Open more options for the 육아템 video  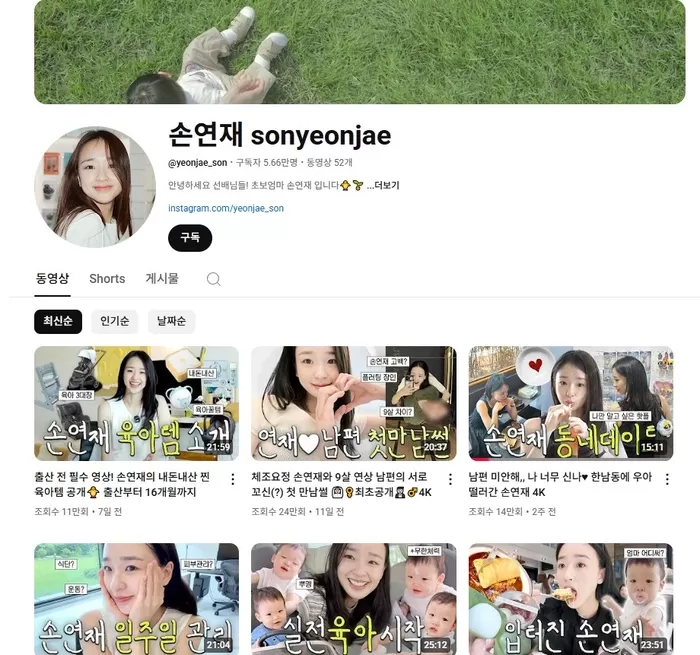(233, 479)
